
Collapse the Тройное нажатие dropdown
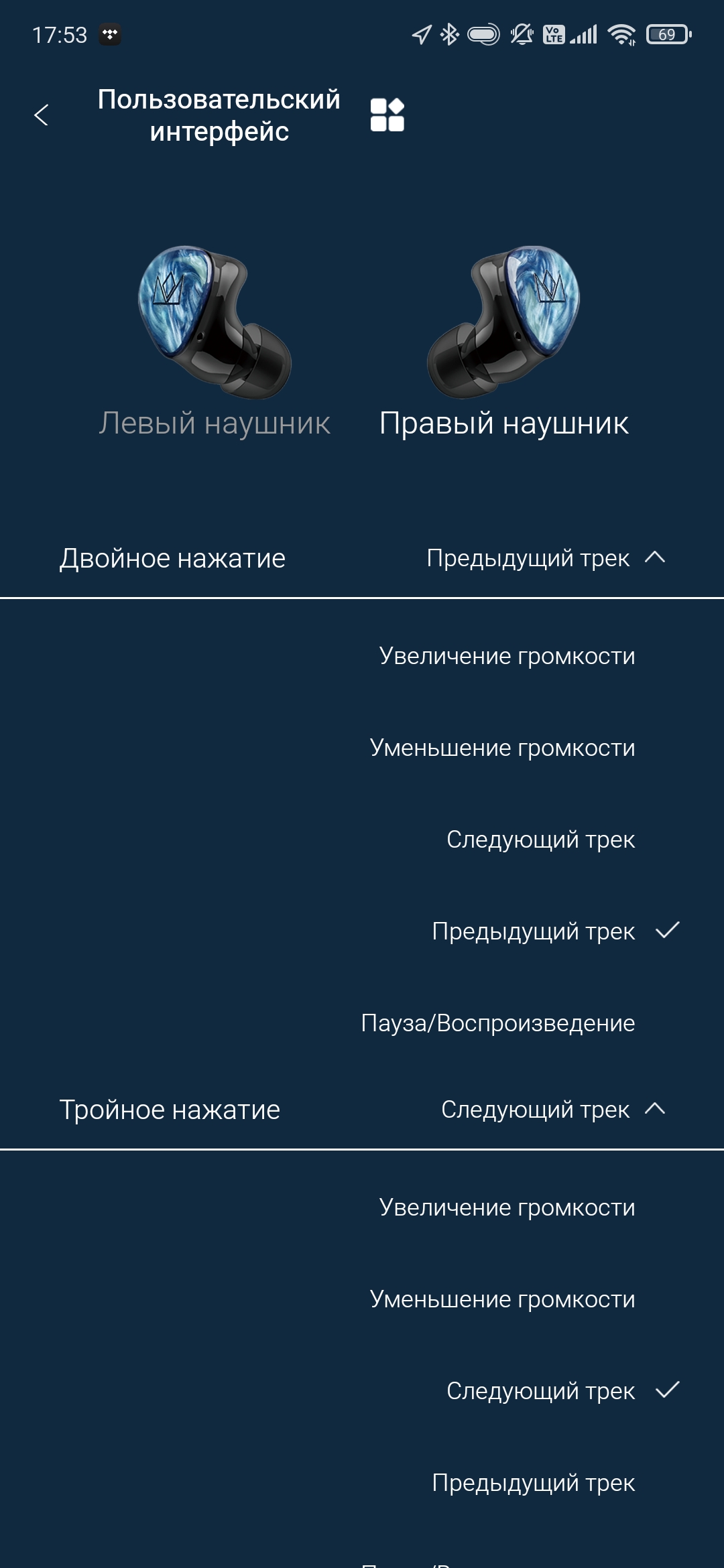tap(654, 1109)
